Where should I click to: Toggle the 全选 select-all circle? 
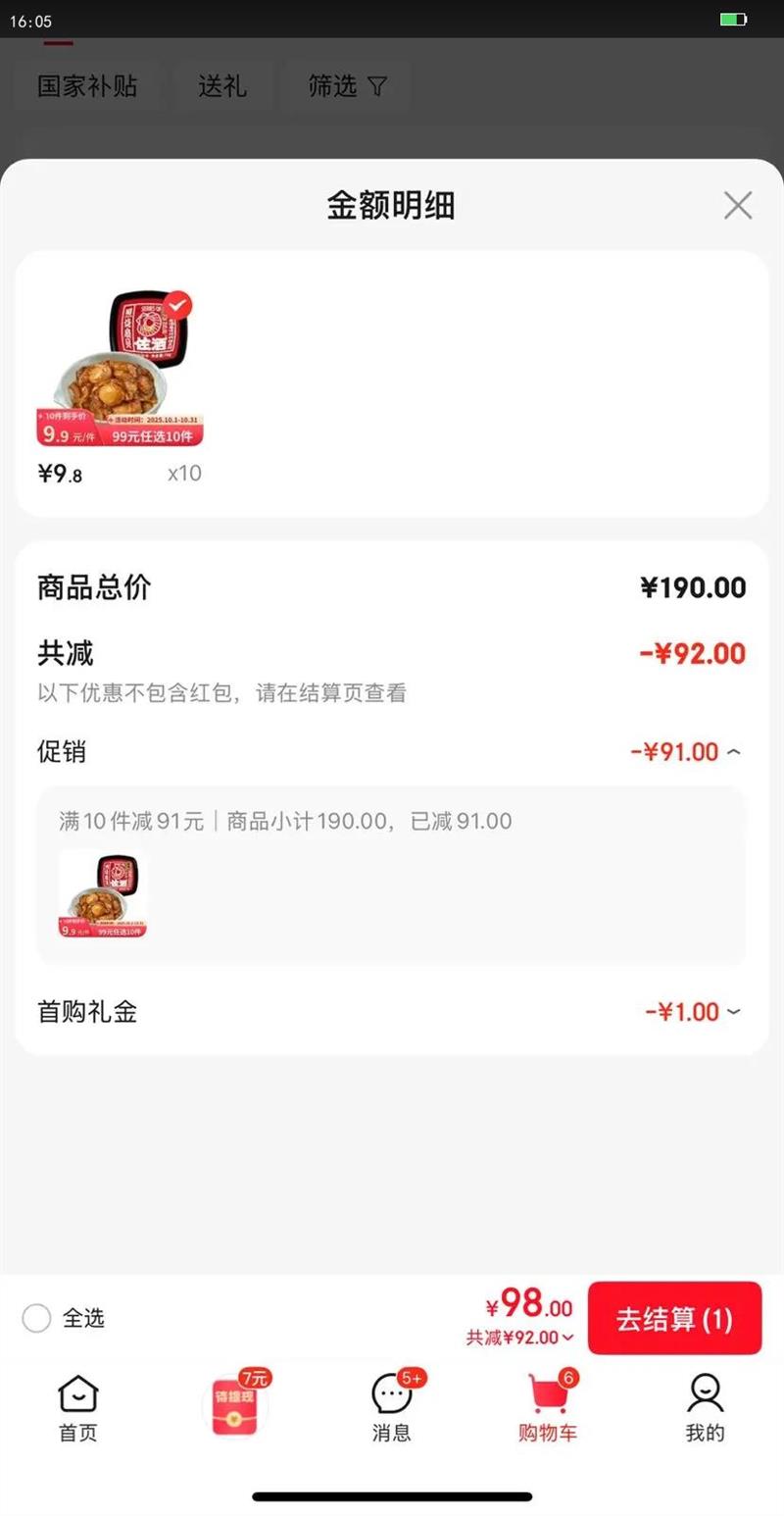(36, 1319)
